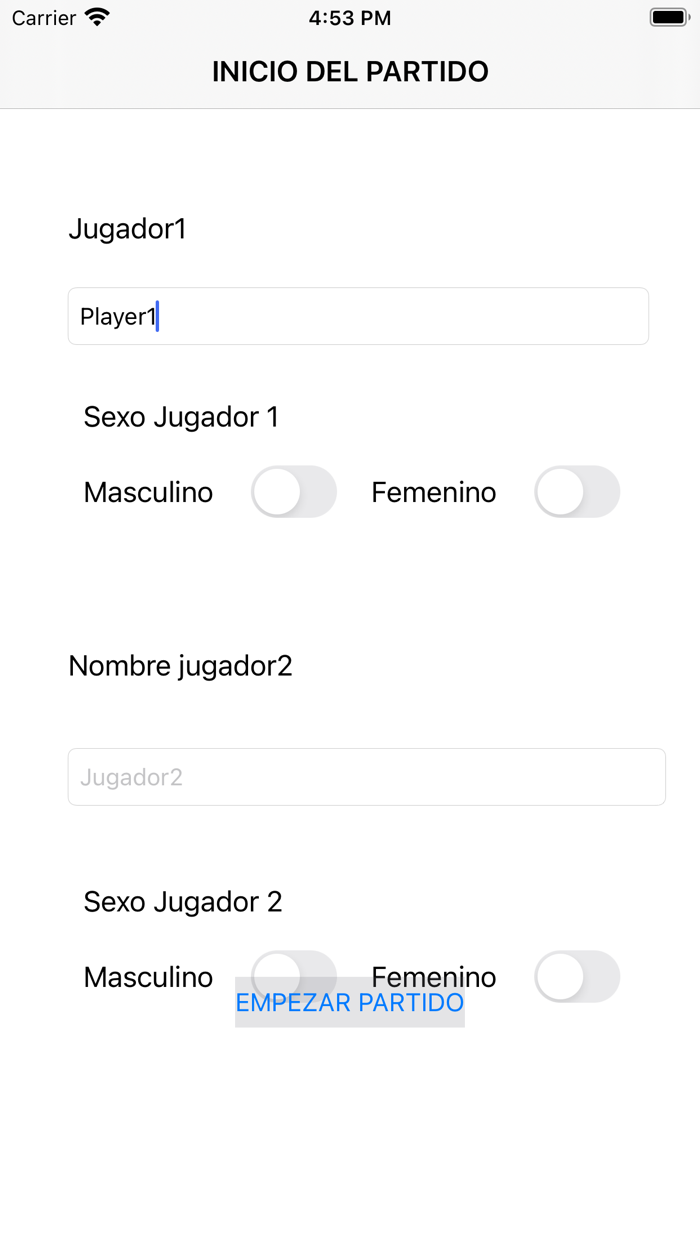This screenshot has width=700, height=1244.
Task: Start the match with EMPEZAR PARTIDO
Action: click(x=349, y=1003)
